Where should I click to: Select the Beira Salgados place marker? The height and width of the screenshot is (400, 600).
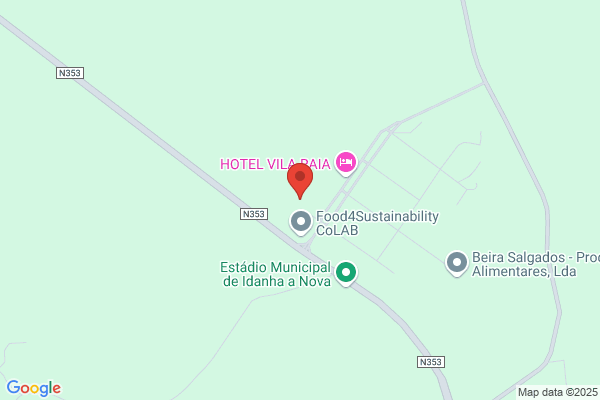457,263
